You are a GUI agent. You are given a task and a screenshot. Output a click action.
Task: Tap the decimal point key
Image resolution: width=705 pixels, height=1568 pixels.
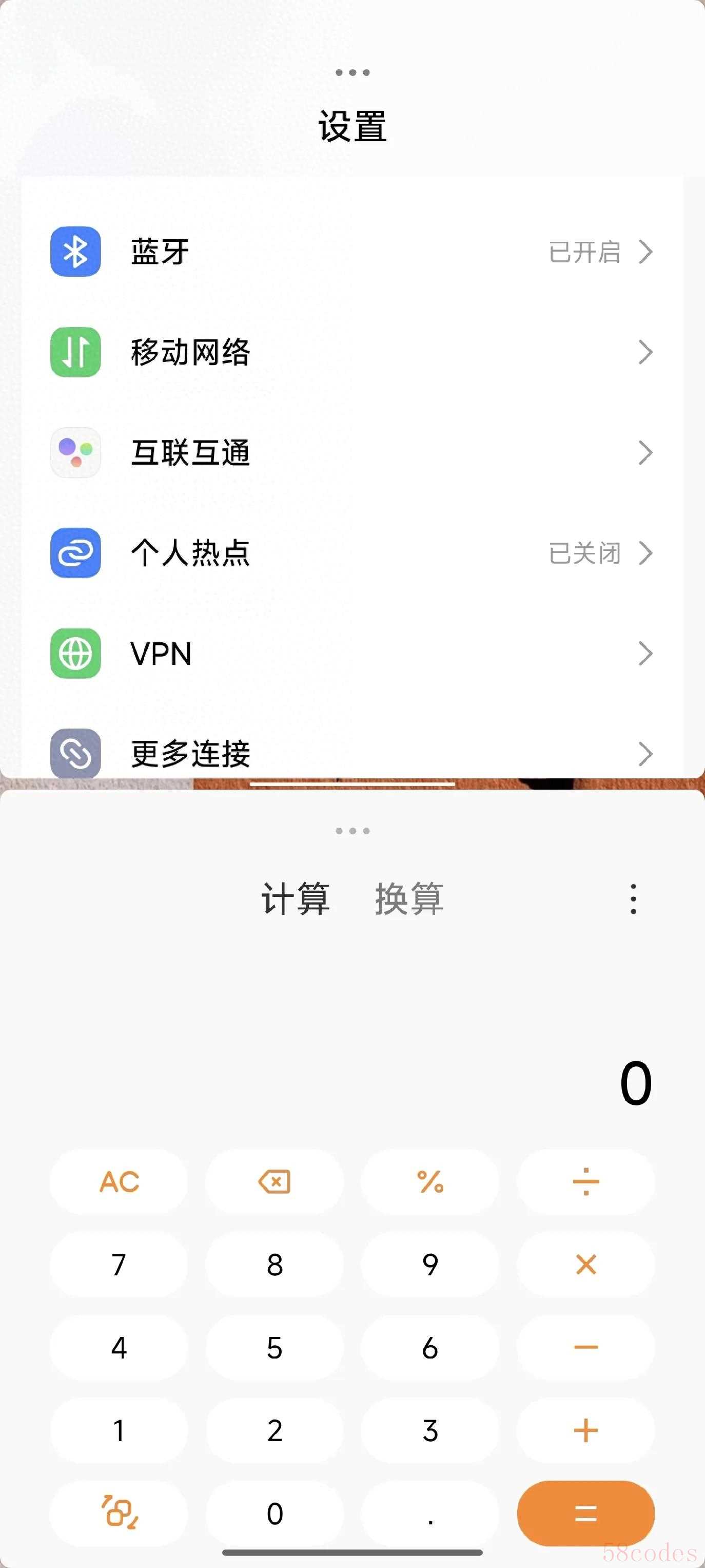(x=430, y=1513)
